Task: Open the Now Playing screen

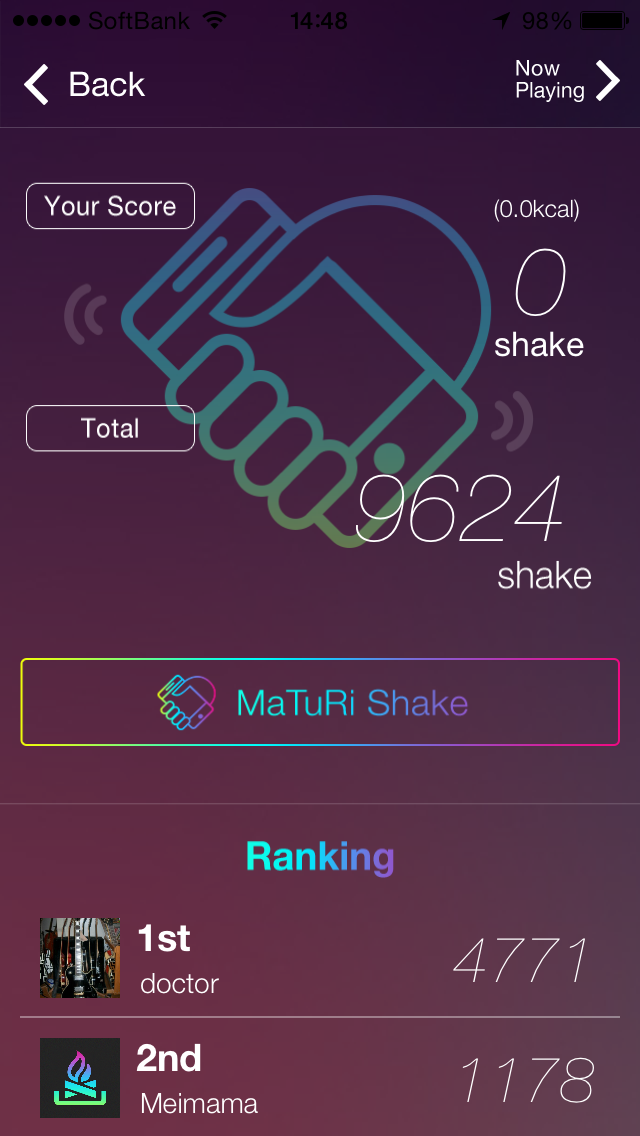Action: [566, 81]
